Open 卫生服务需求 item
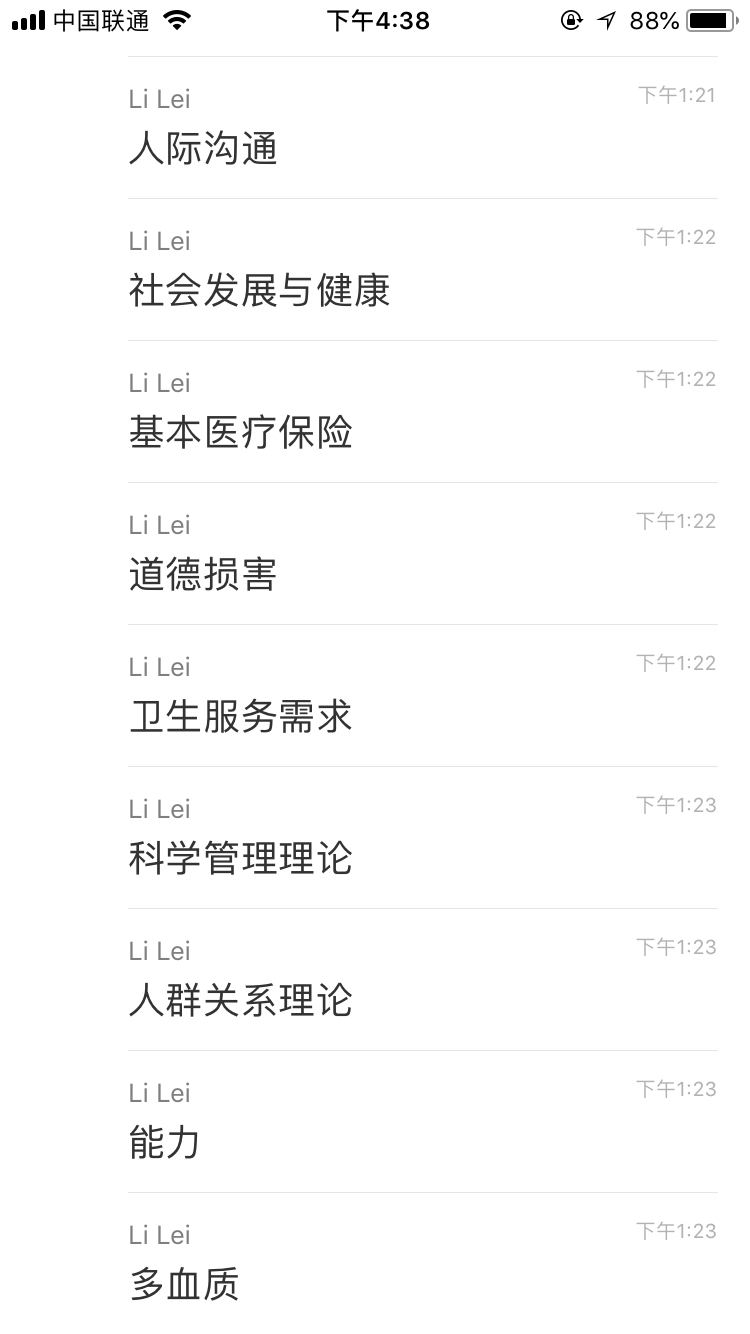 422,696
